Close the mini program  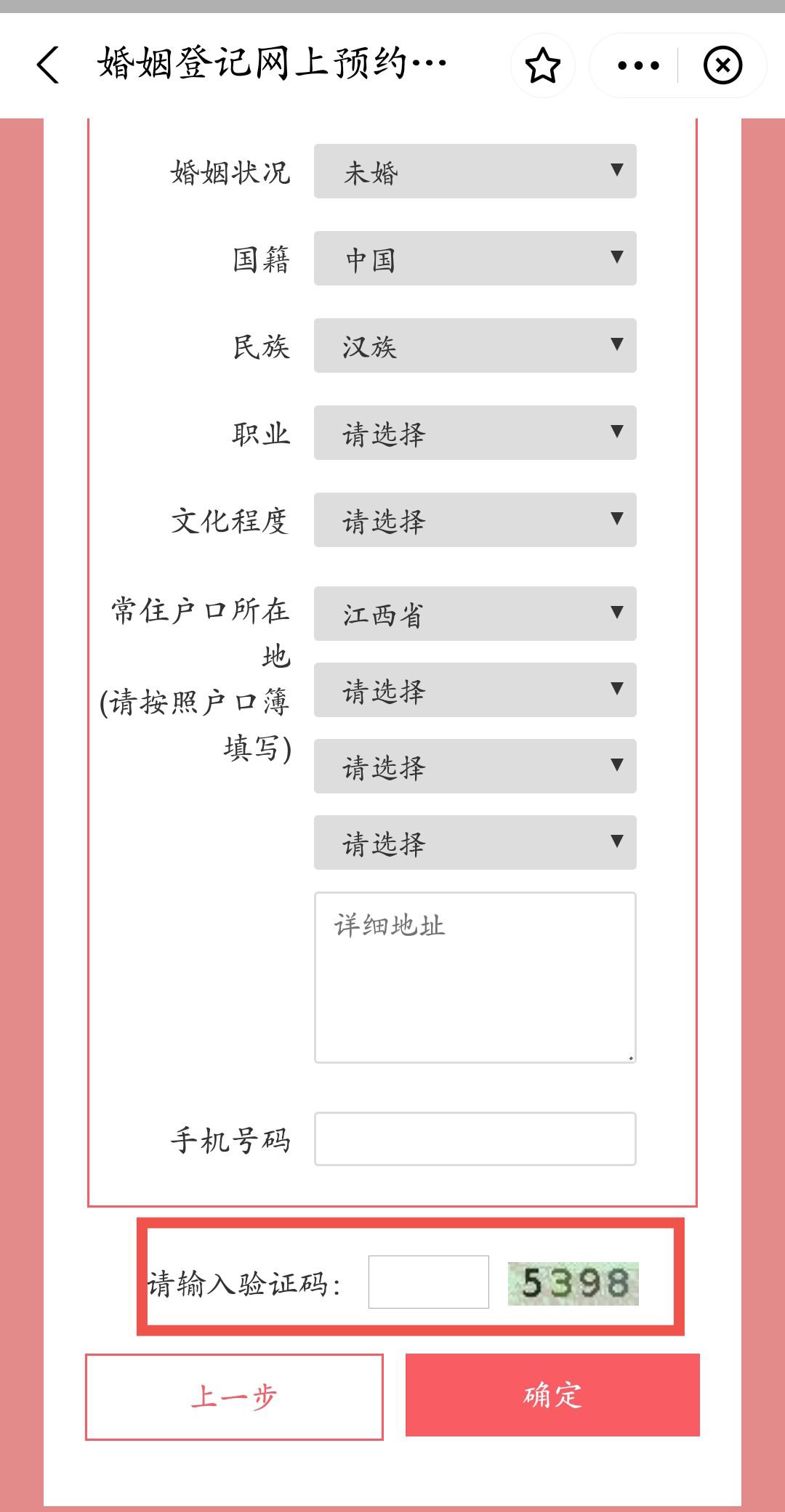coord(722,65)
